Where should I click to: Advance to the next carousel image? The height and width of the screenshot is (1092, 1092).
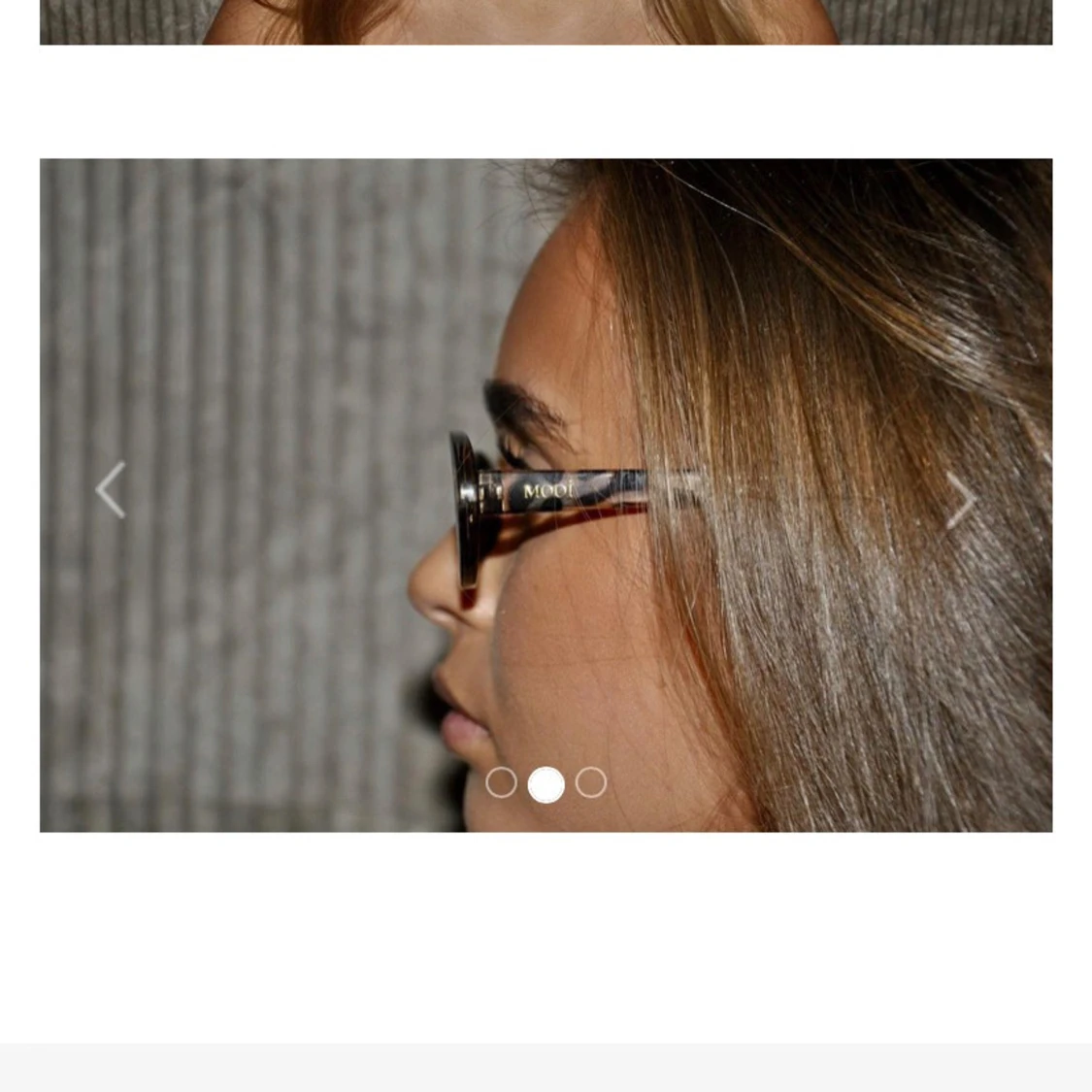coord(960,500)
